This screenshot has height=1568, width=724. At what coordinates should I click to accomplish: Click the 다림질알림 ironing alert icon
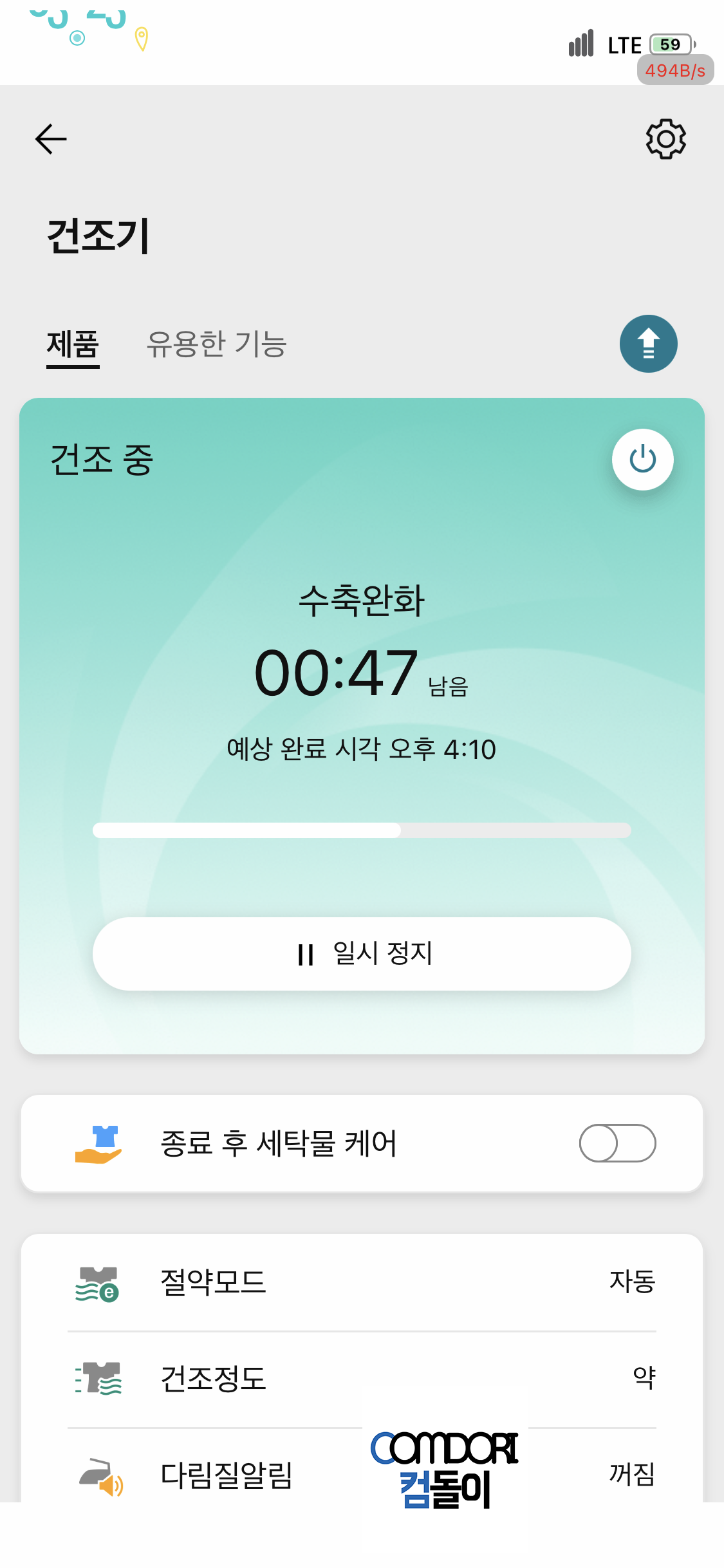point(101,1474)
